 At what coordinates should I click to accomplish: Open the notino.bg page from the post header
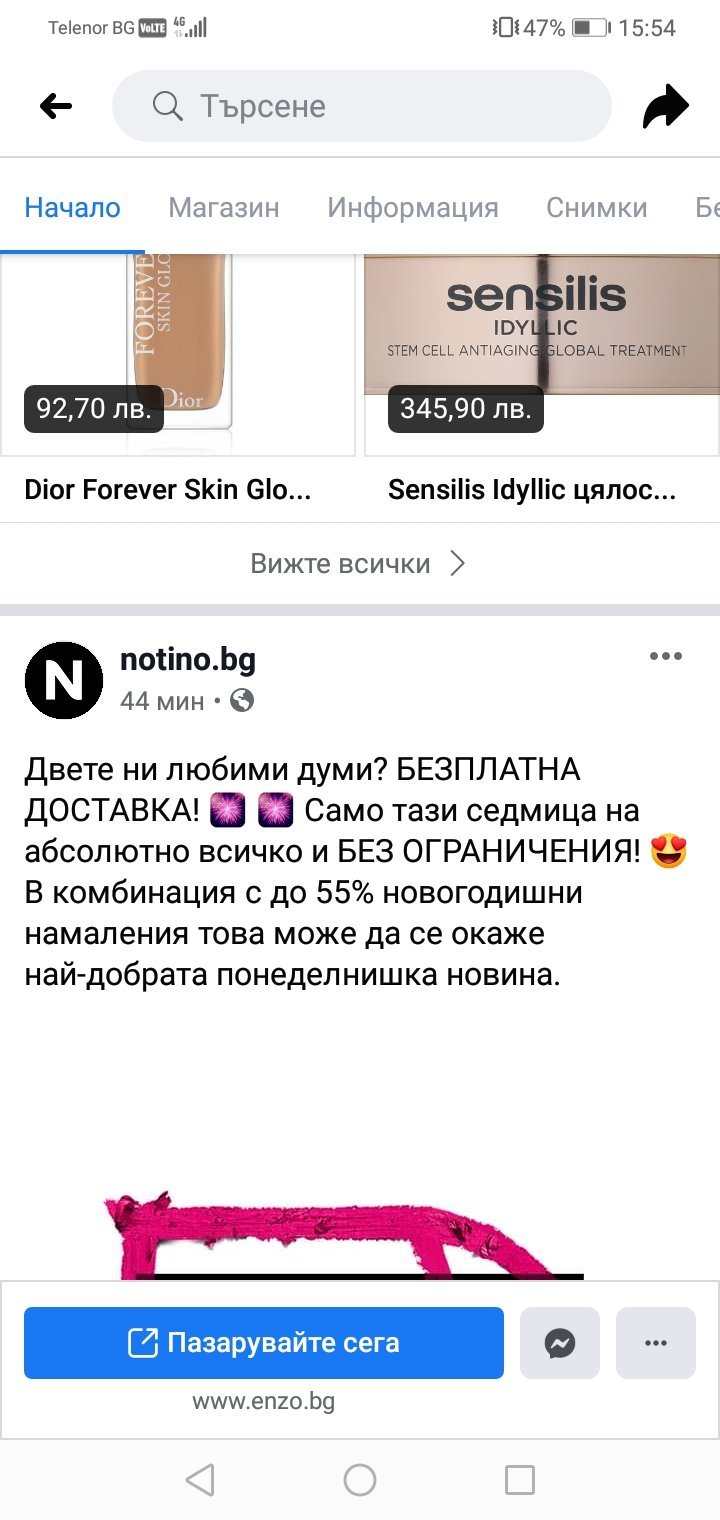[x=188, y=660]
